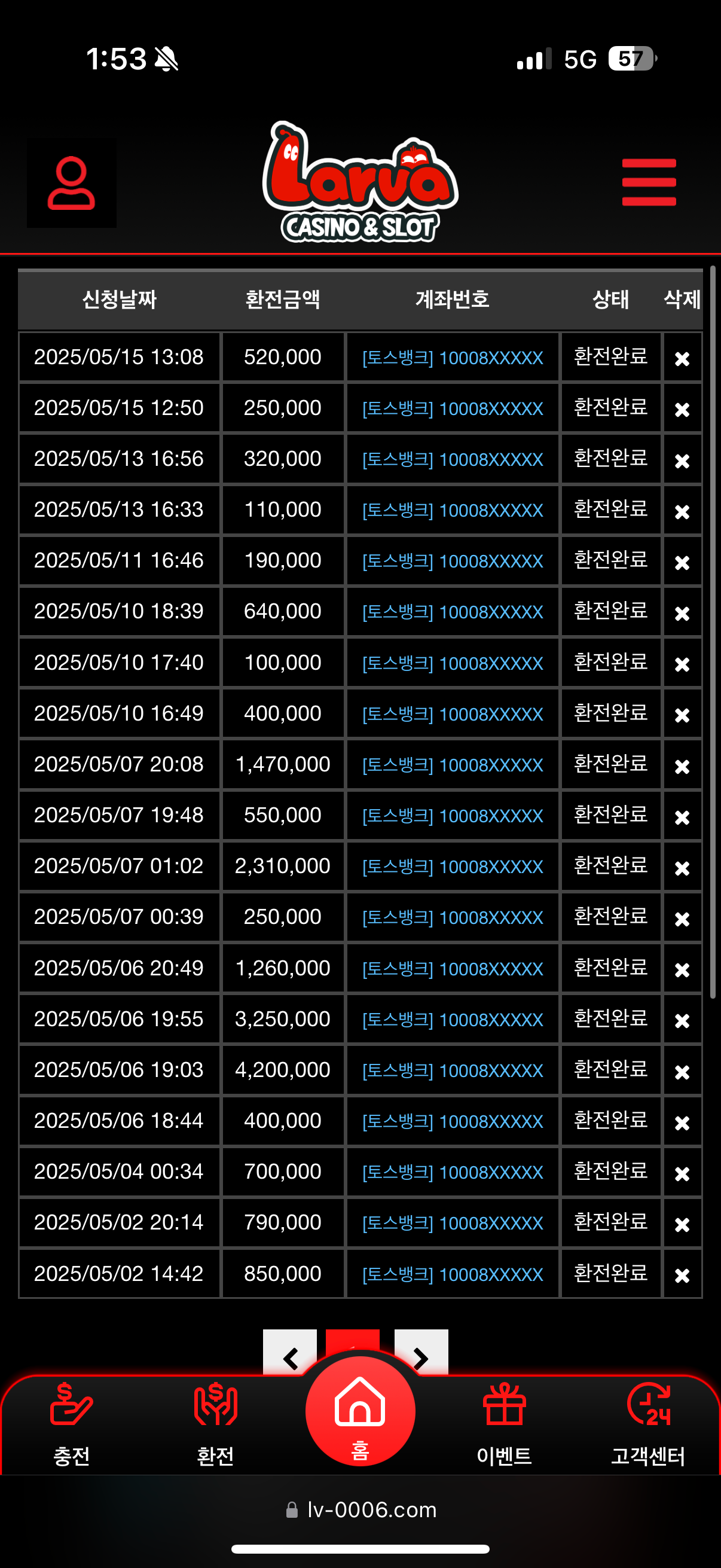Remove the 4,200,000 withdrawal entry
The width and height of the screenshot is (721, 1568).
682,1070
